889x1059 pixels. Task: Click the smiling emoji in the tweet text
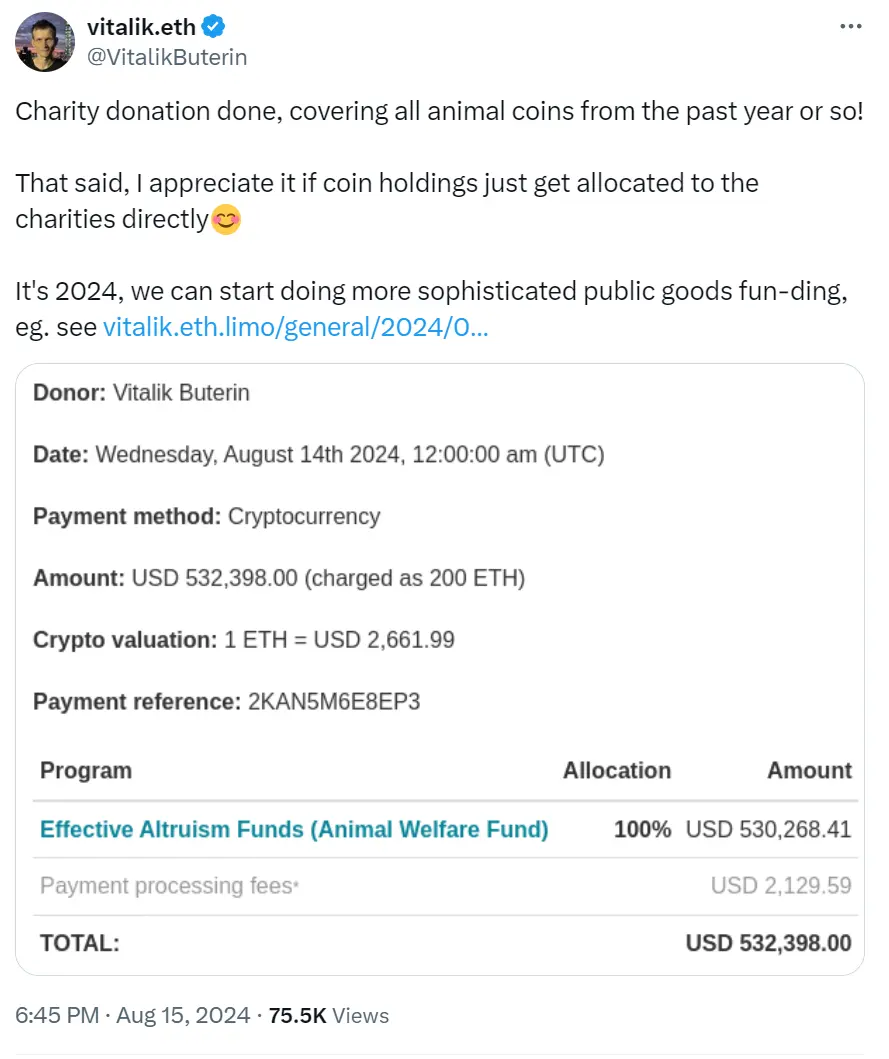227,219
